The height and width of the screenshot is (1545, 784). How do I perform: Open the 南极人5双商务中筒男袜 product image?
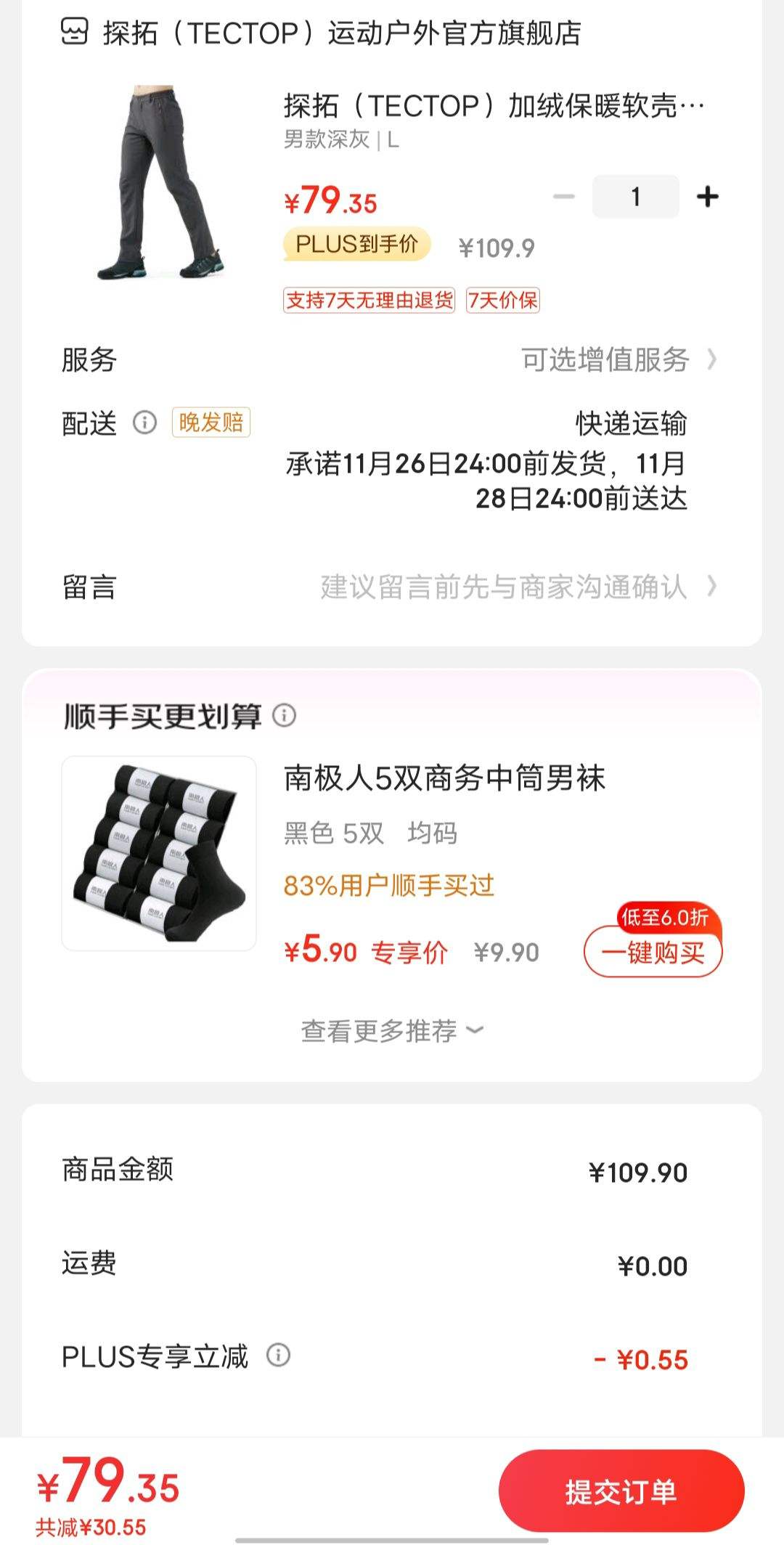coord(159,853)
